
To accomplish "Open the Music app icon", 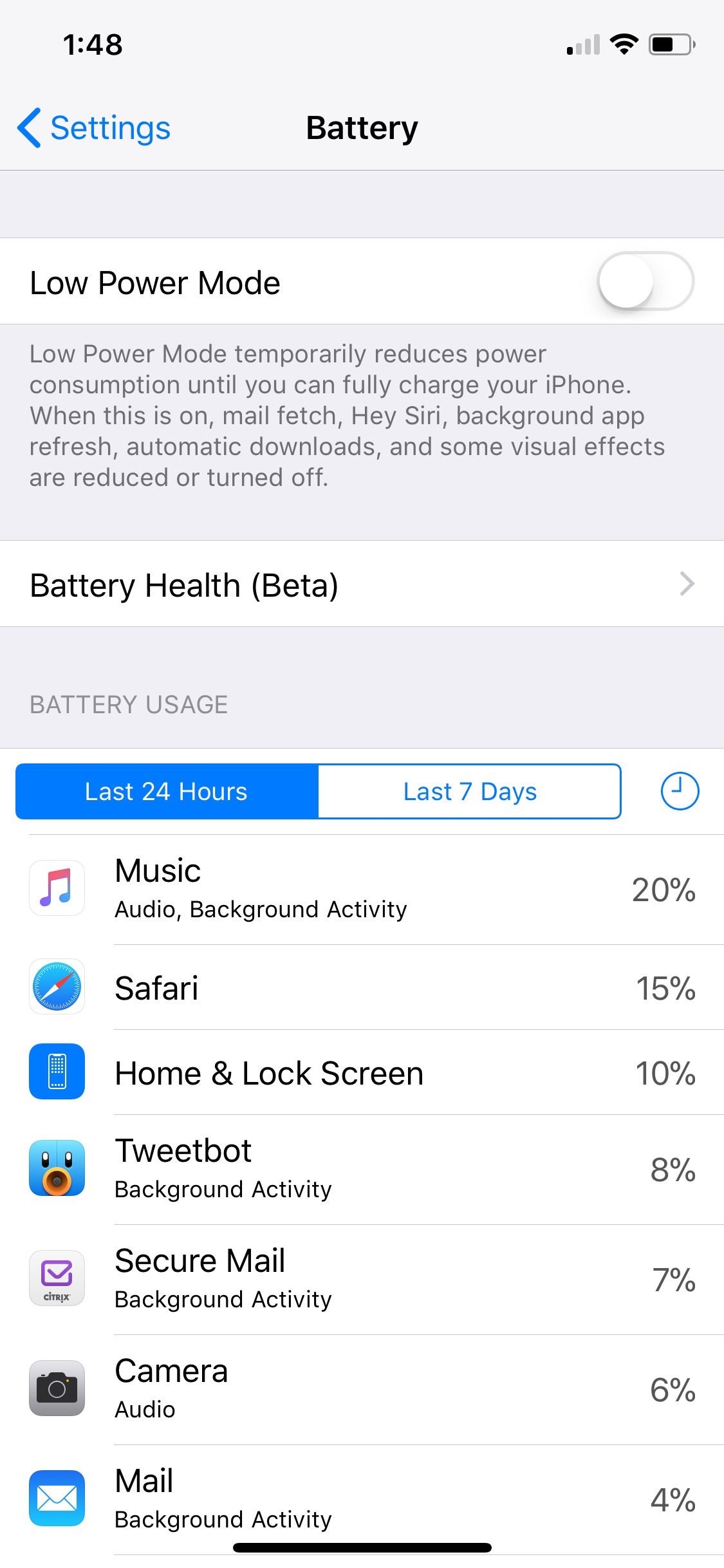I will [x=57, y=888].
